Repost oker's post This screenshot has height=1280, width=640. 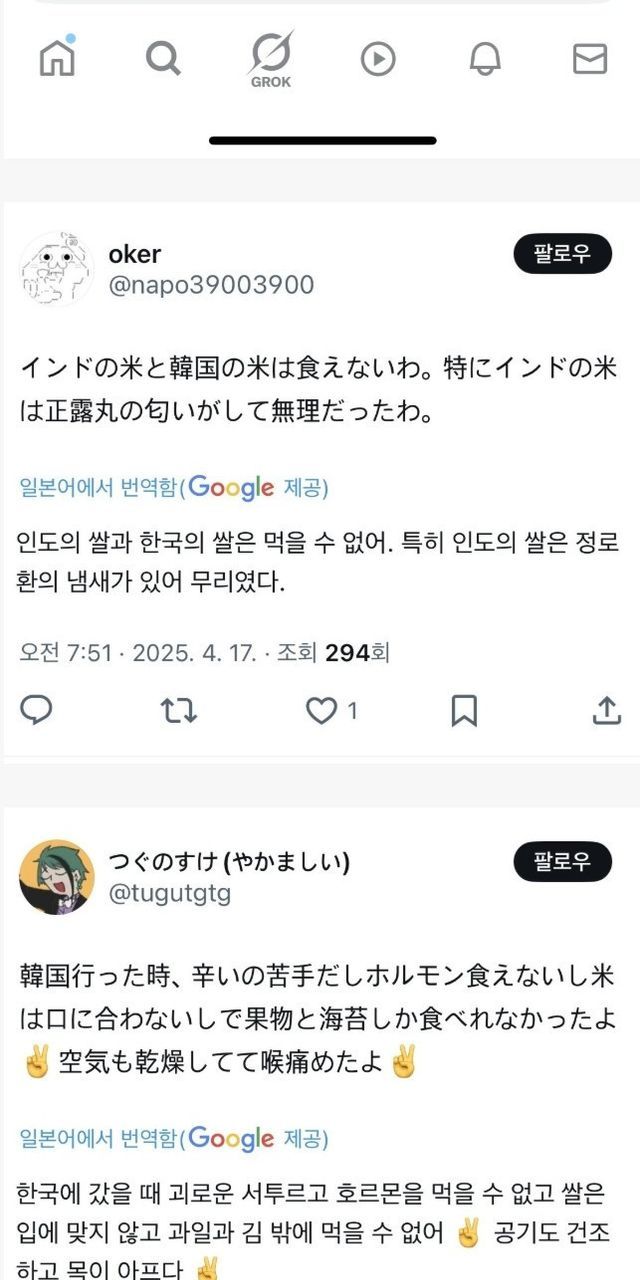[179, 710]
